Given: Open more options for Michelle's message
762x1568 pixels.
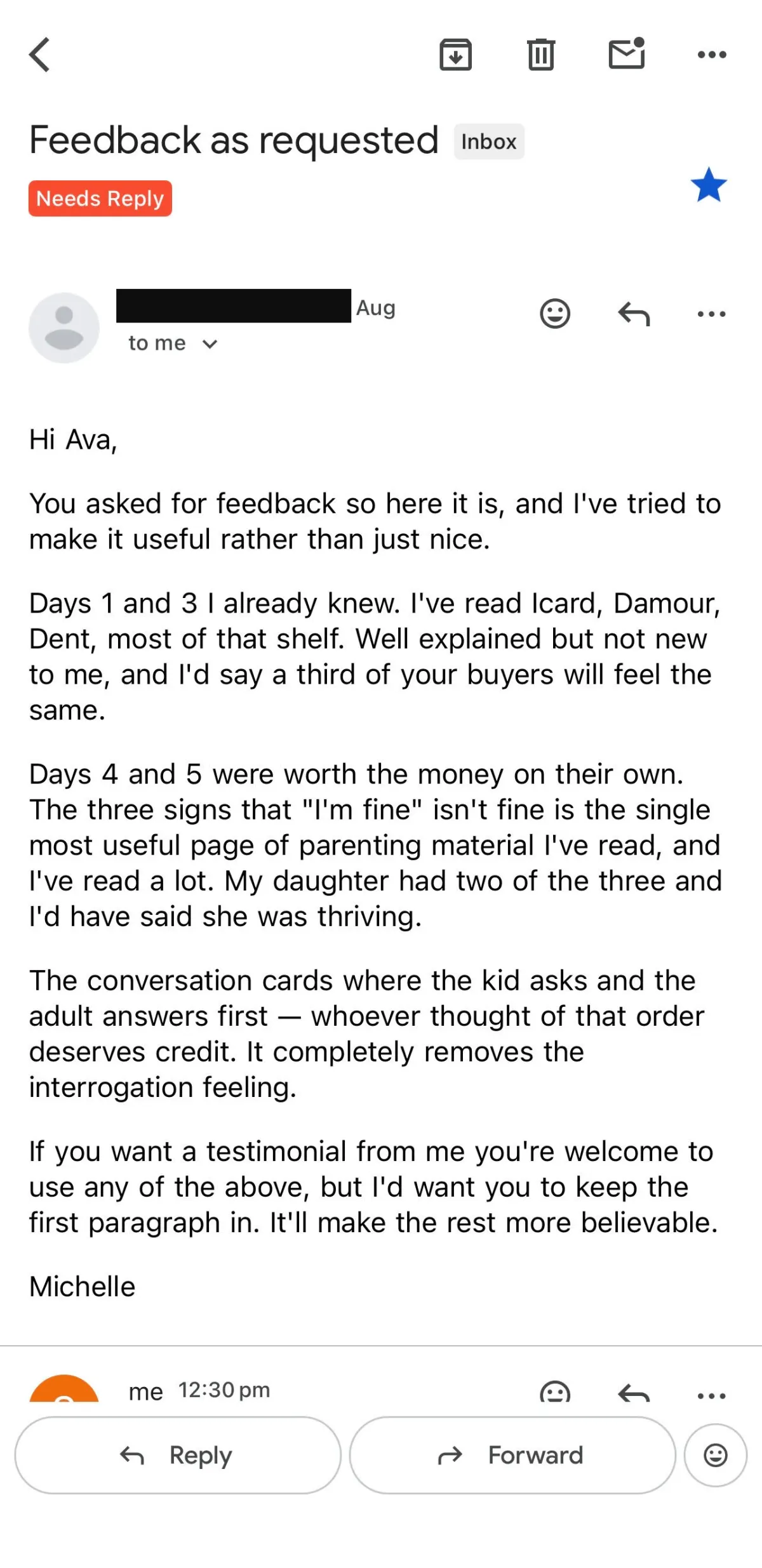Looking at the screenshot, I should click(x=711, y=314).
